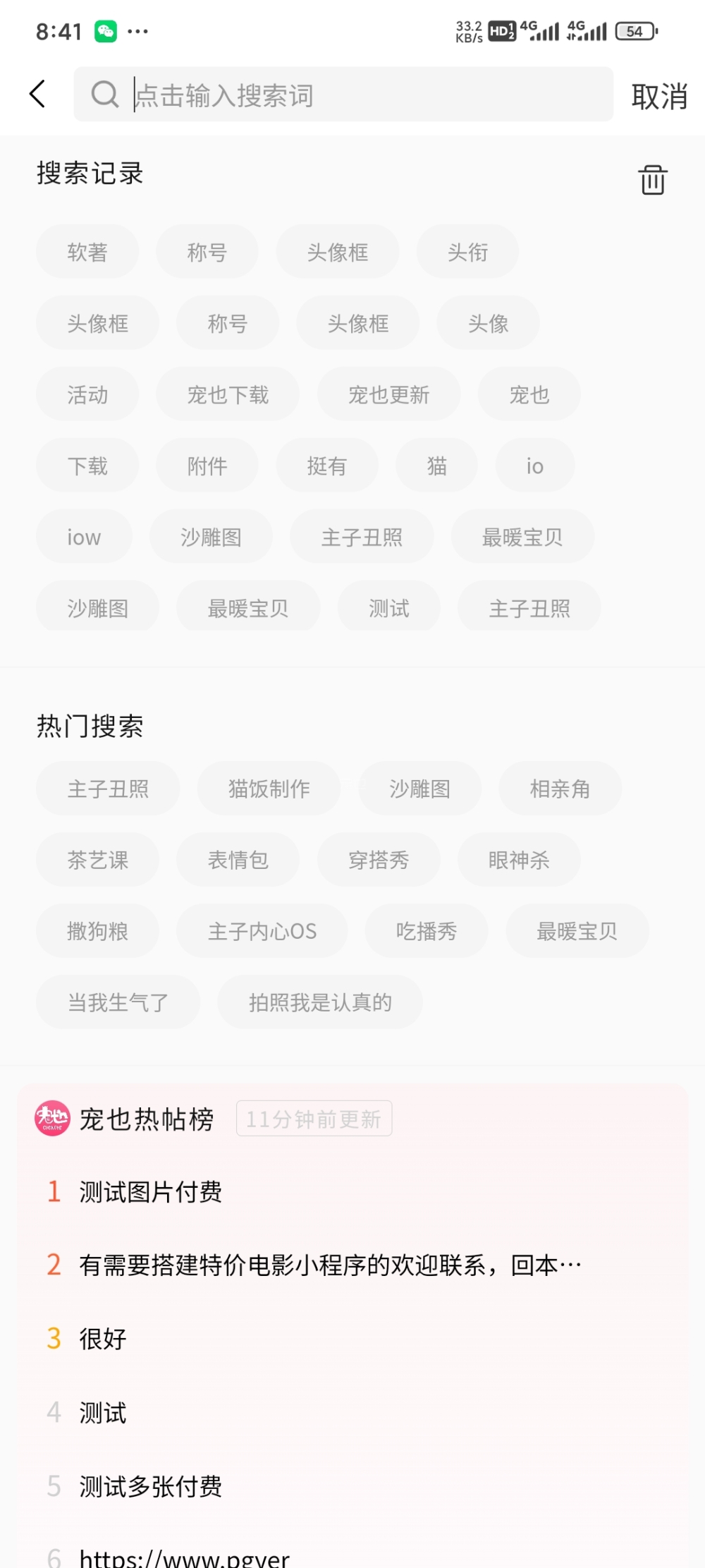Go back using the top-left arrow

(x=38, y=94)
